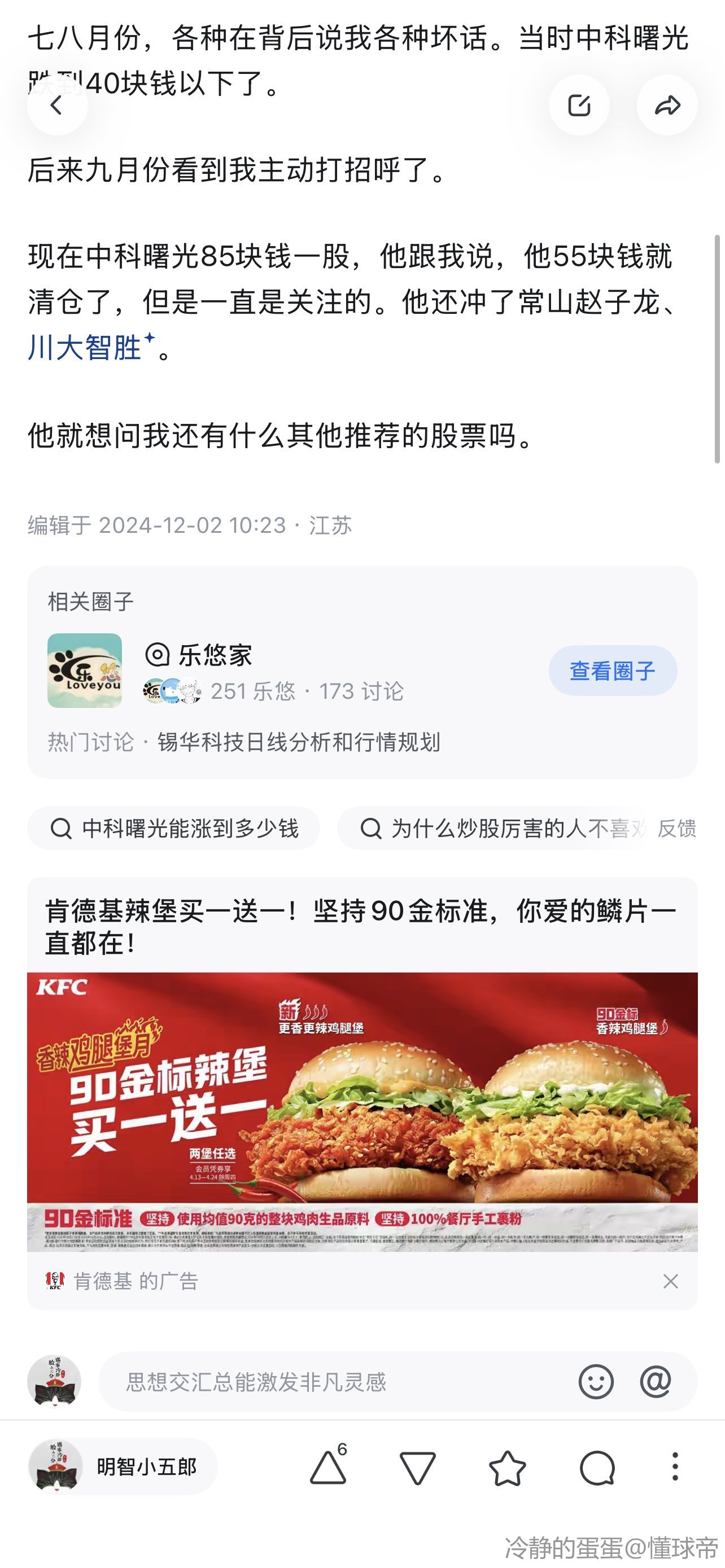This screenshot has width=725, height=1568.
Task: Add this answer to favorites
Action: (x=507, y=1467)
